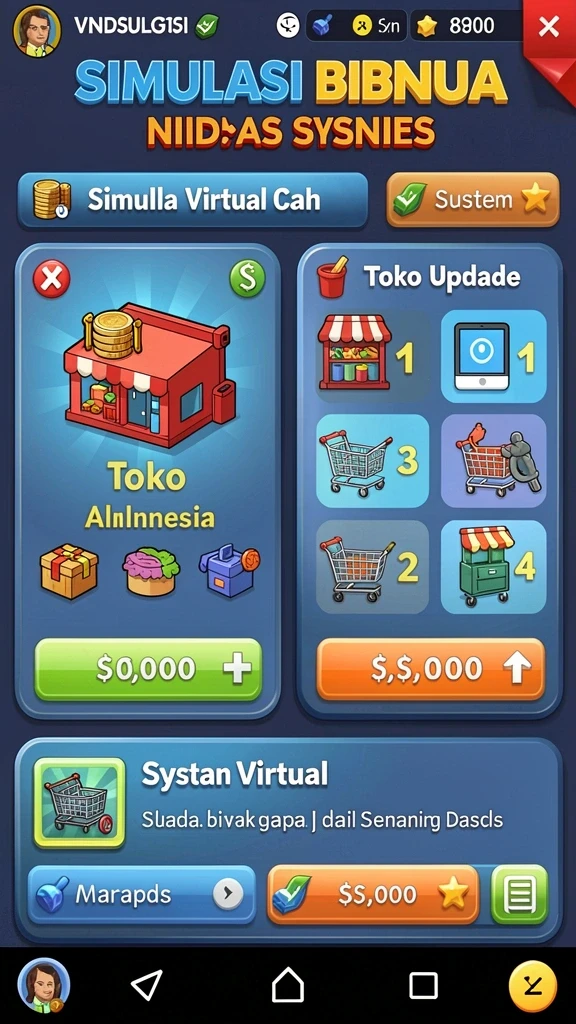Tap the yellow round icon in bottom bar

(x=533, y=986)
